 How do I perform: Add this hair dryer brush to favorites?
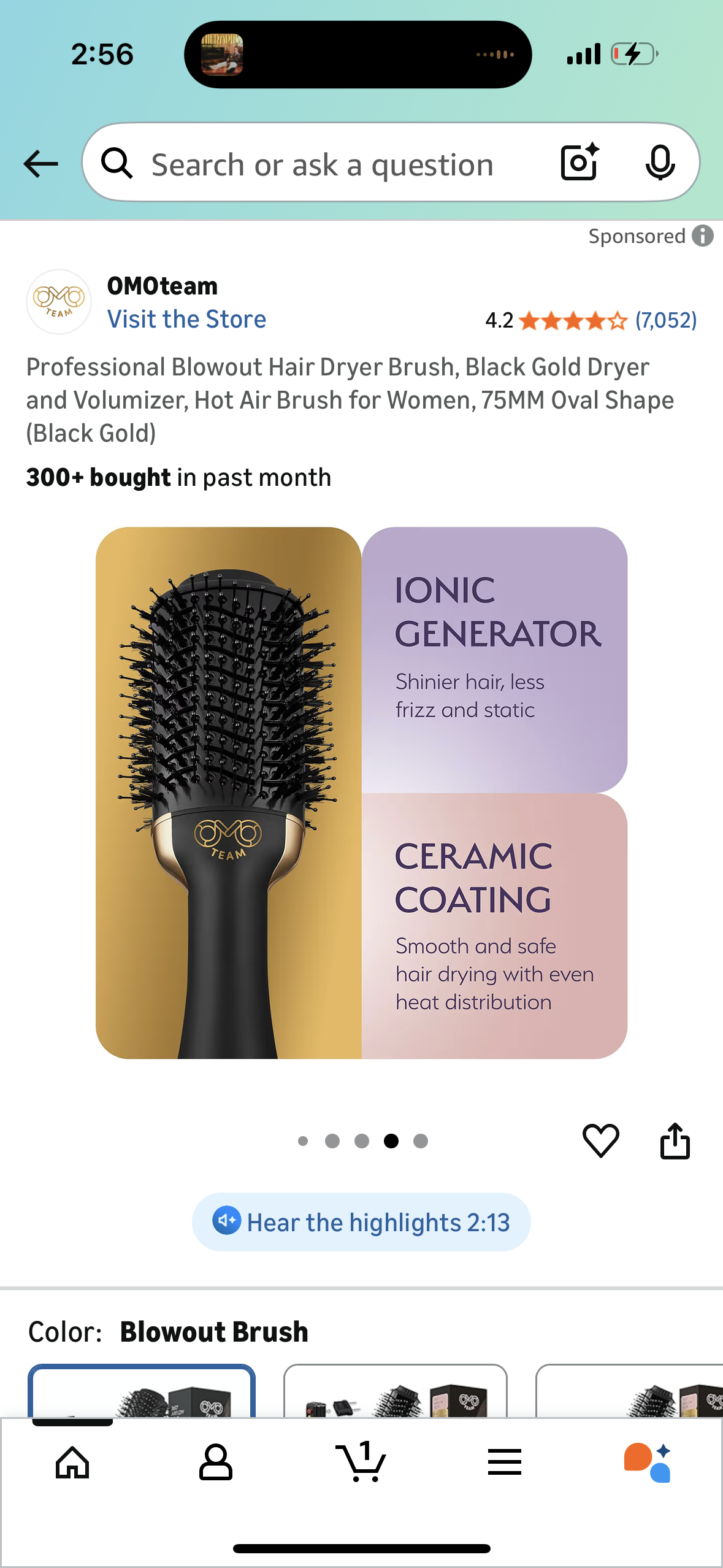pos(600,1141)
